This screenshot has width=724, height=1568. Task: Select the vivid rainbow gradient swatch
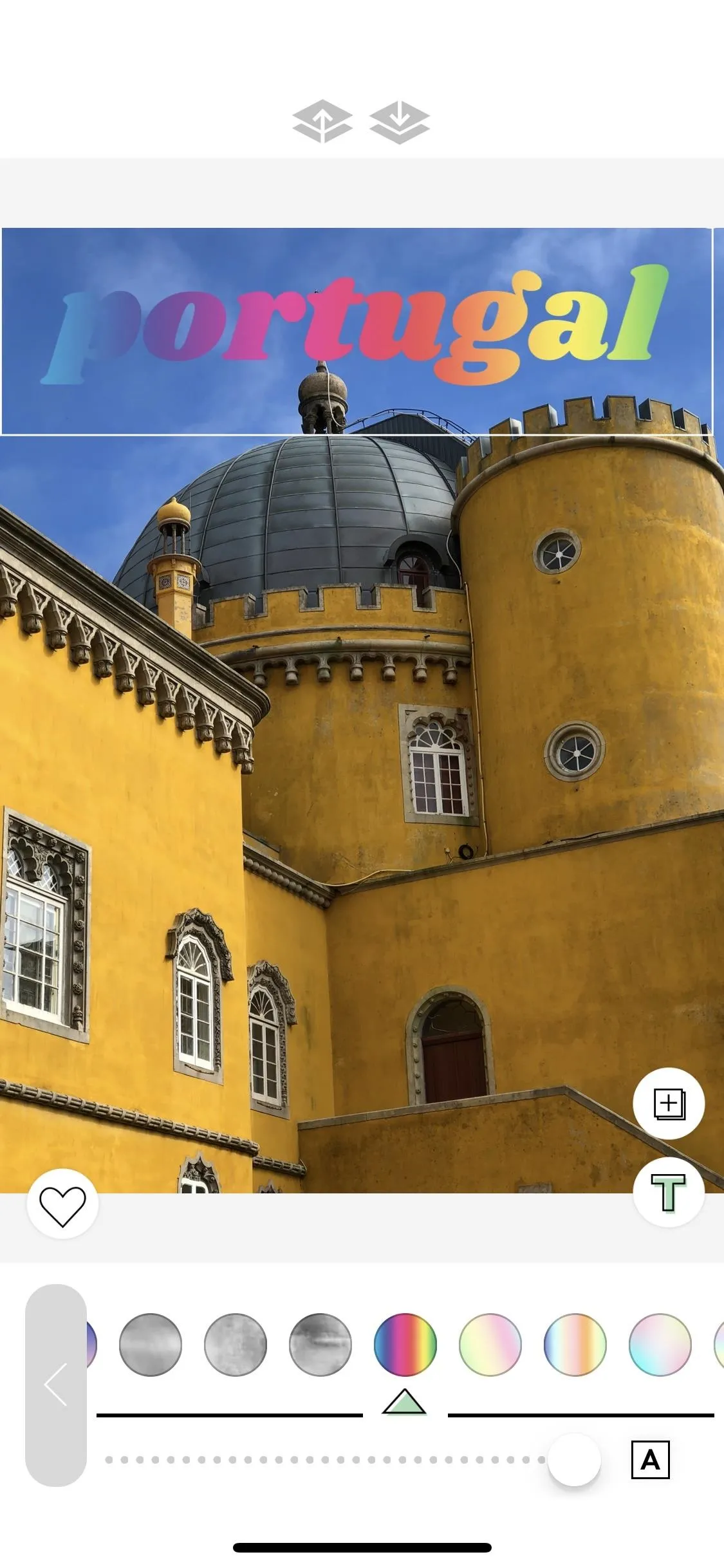point(405,1345)
